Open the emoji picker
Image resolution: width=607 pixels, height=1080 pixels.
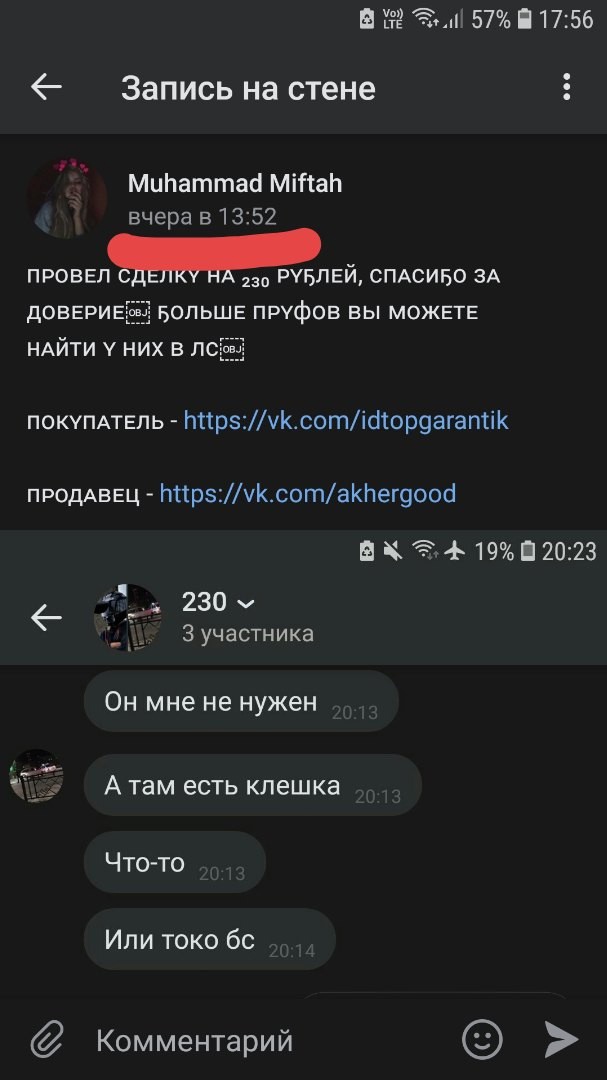pos(482,1040)
